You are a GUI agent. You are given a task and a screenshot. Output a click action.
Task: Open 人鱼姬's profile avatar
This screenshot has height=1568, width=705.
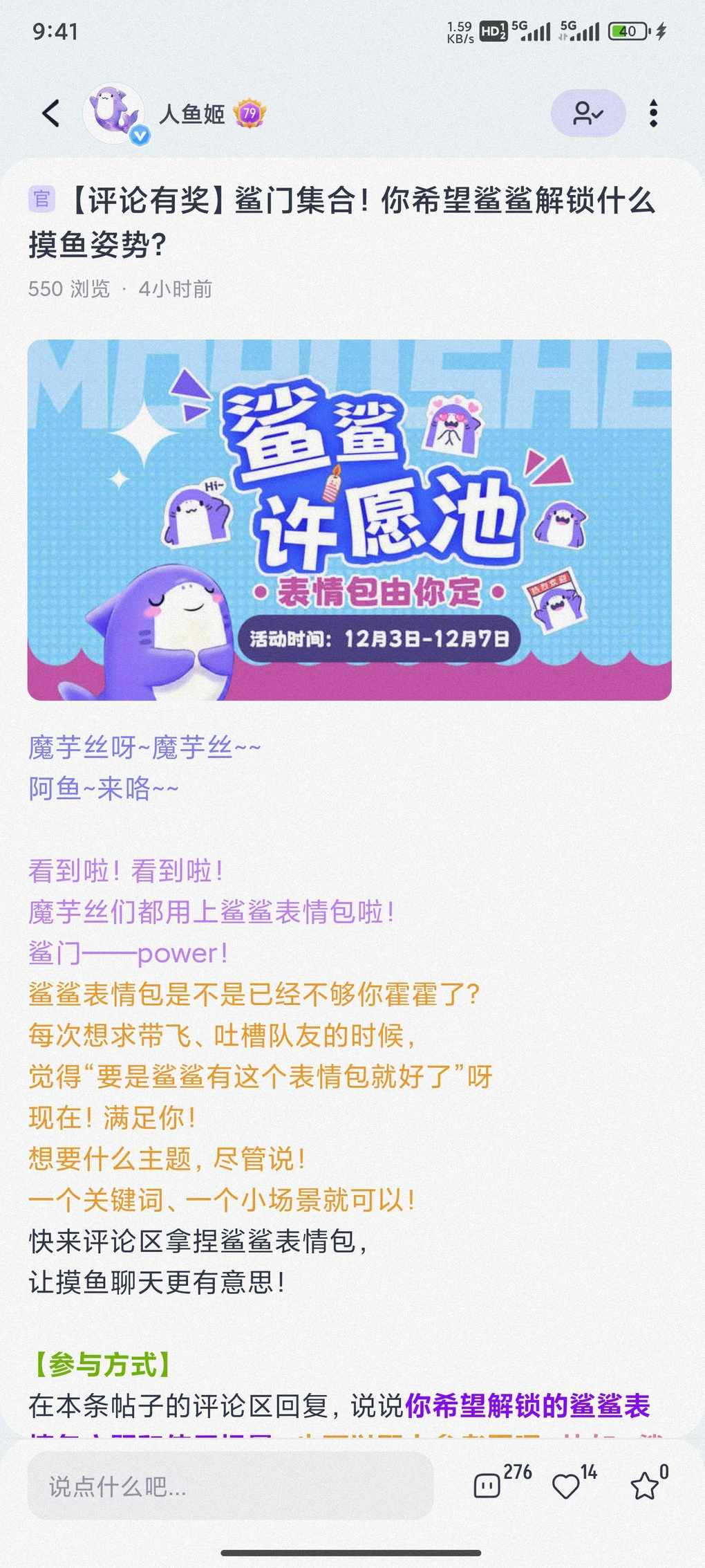(113, 113)
